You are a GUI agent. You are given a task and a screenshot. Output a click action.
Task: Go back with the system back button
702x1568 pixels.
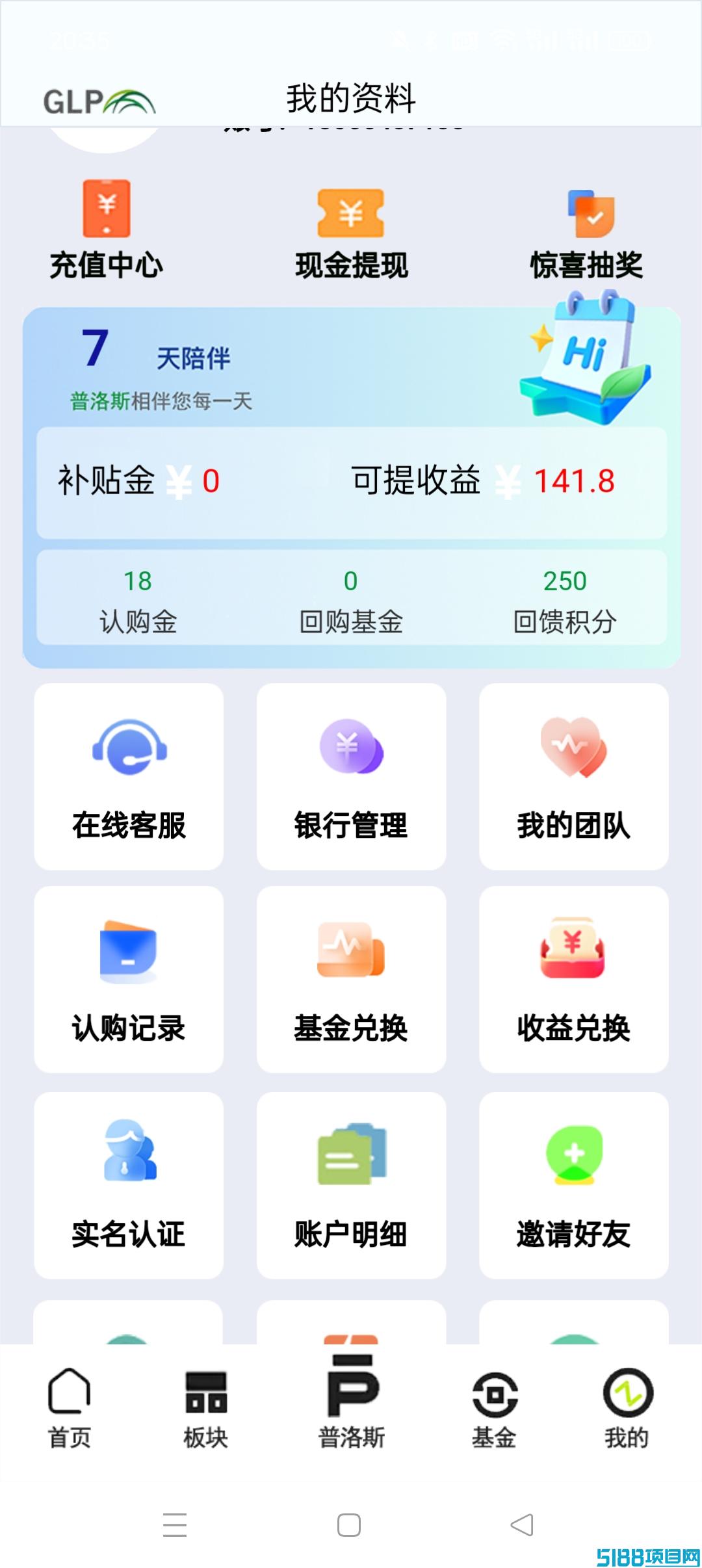[x=522, y=1524]
